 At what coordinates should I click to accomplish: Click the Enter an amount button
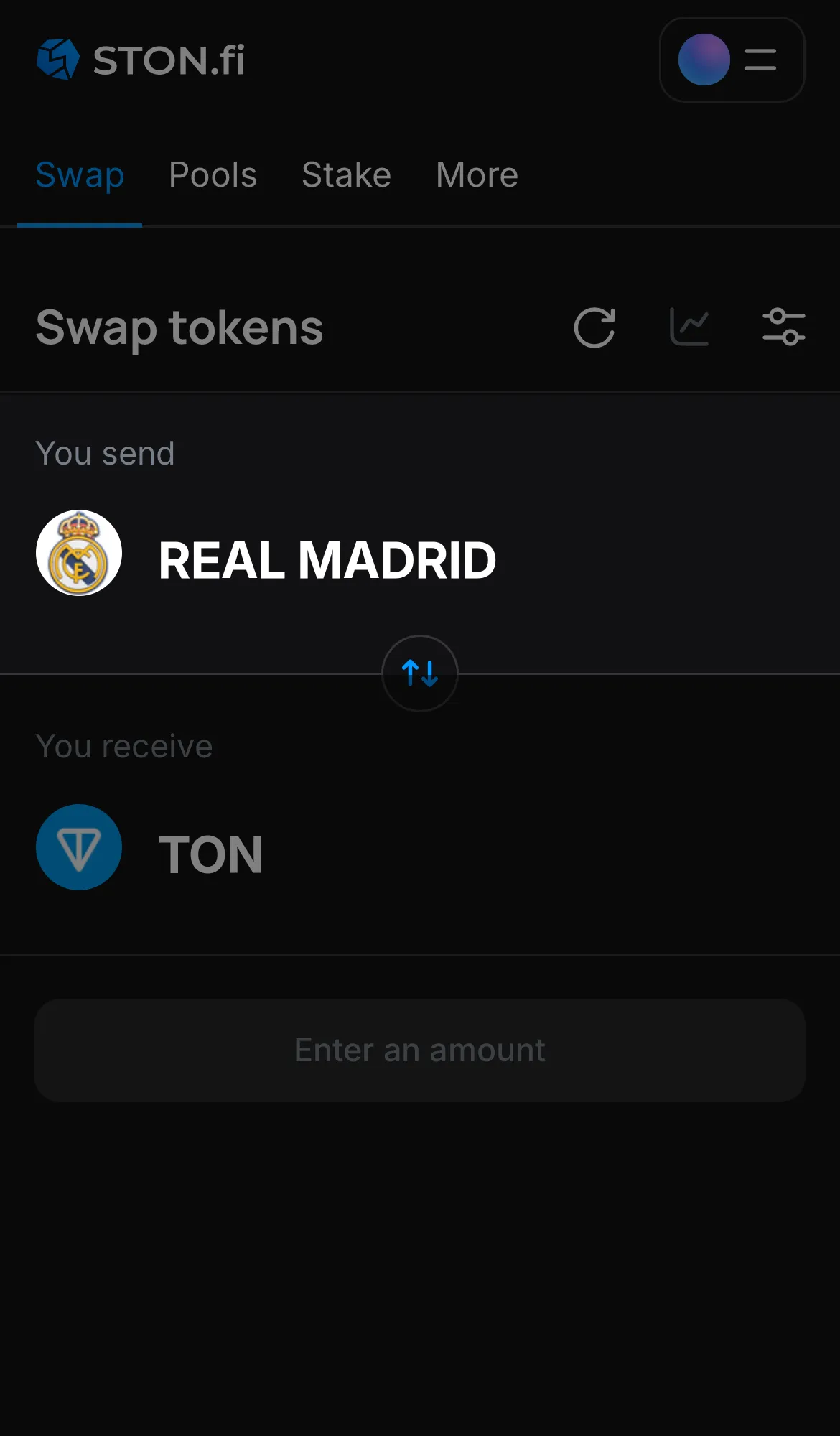point(420,1050)
